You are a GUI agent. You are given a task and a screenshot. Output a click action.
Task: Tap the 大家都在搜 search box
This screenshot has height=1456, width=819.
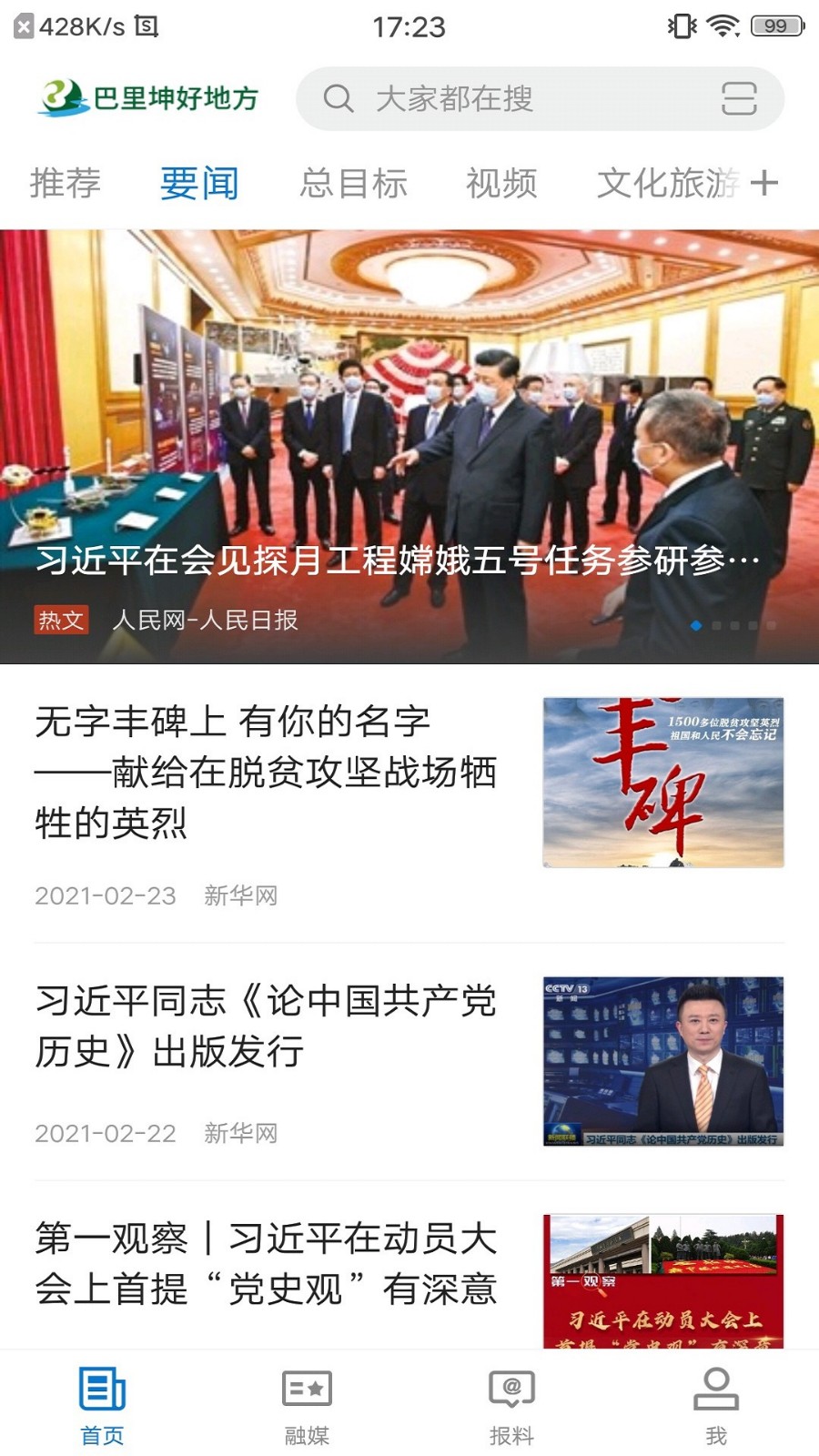[x=510, y=98]
